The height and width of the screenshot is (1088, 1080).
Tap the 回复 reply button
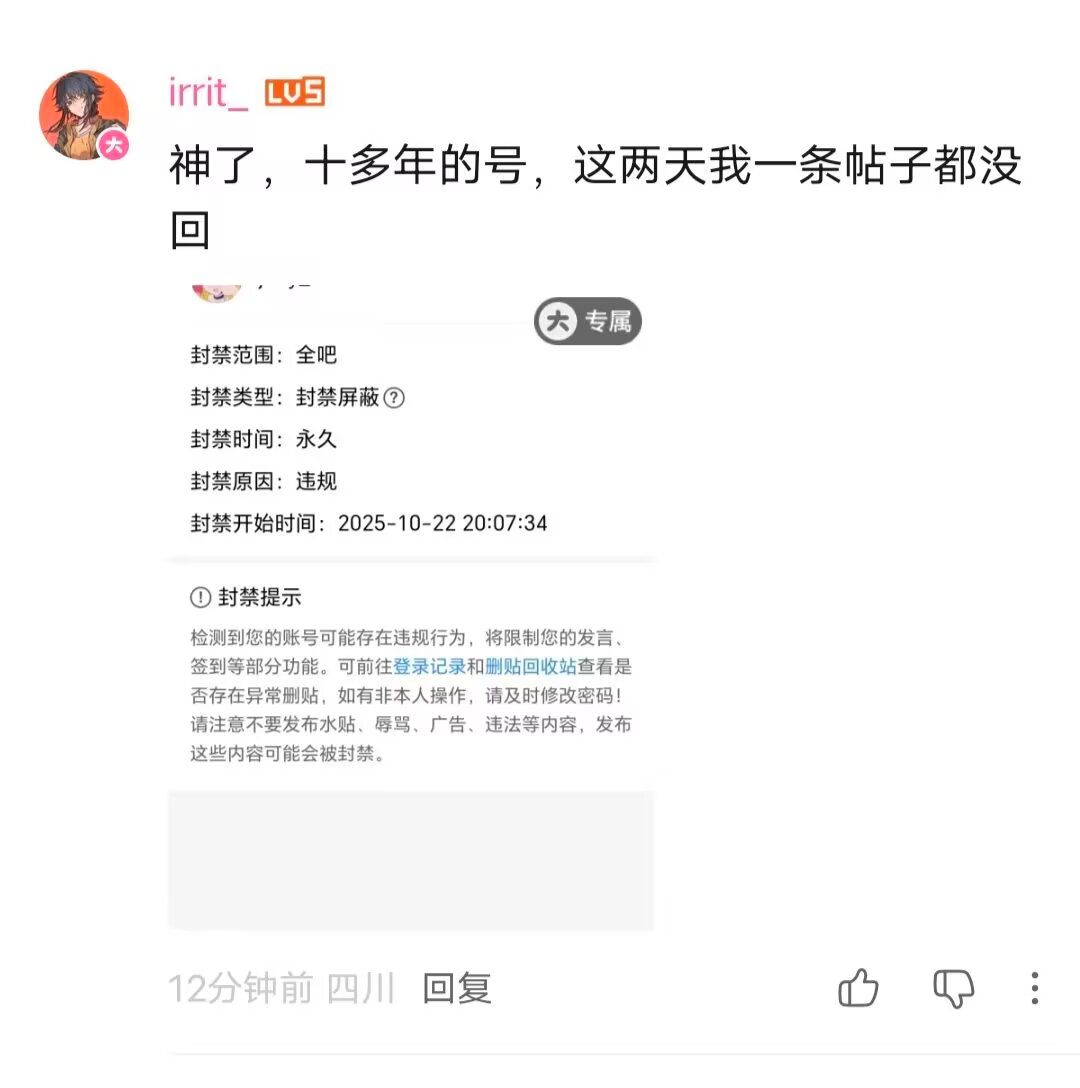[x=456, y=987]
